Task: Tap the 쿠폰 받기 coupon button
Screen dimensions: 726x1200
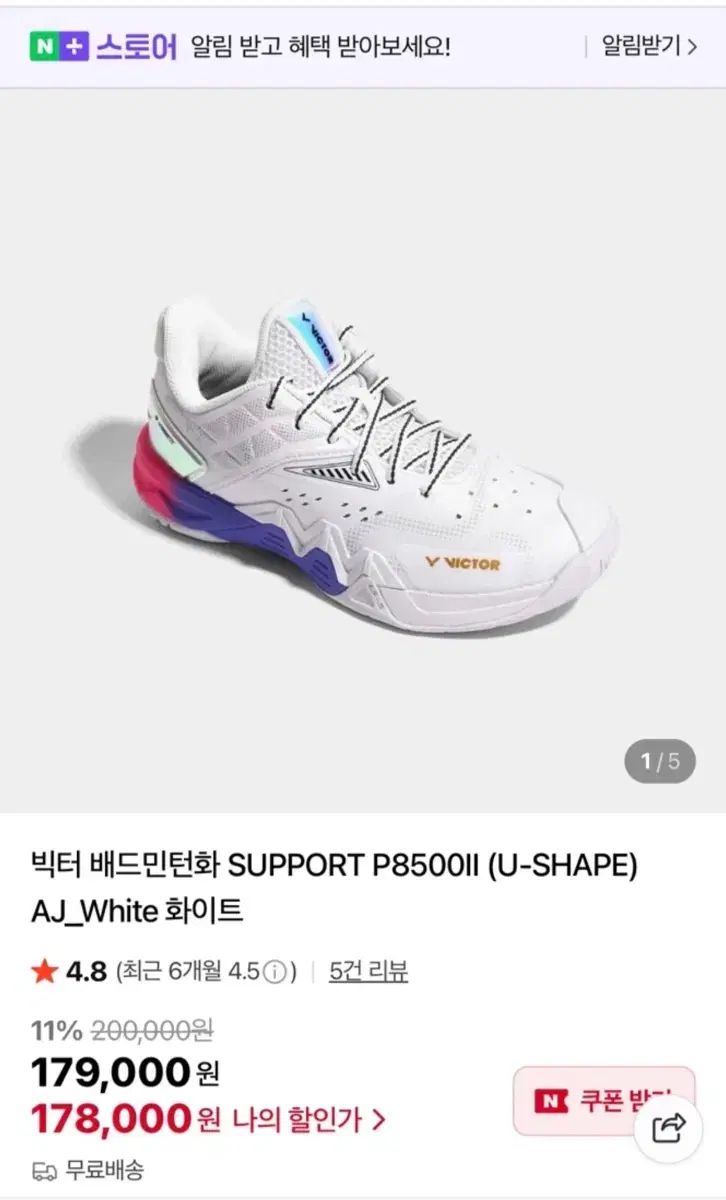Action: click(590, 1100)
